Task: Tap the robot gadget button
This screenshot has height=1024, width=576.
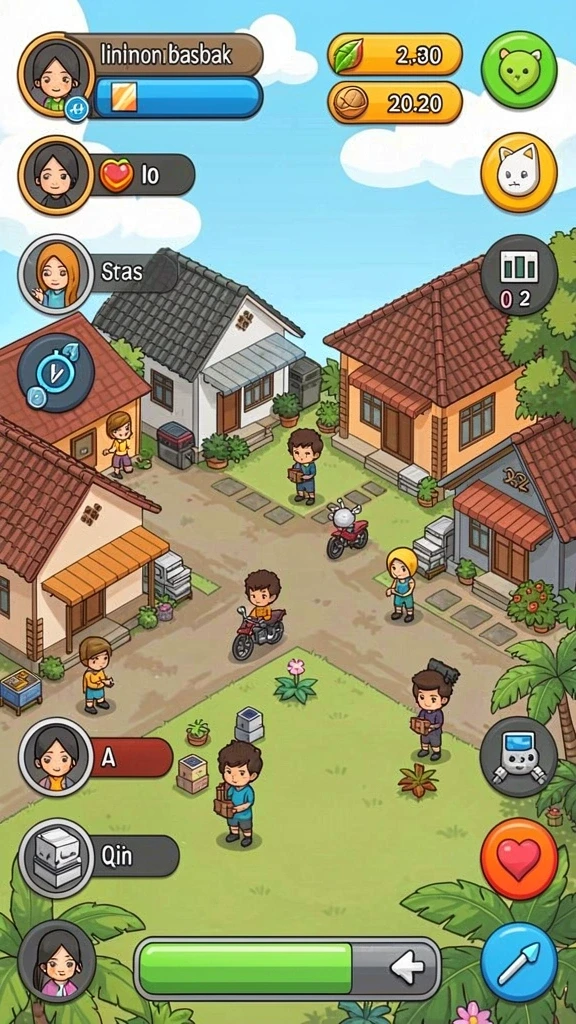Action: point(519,758)
